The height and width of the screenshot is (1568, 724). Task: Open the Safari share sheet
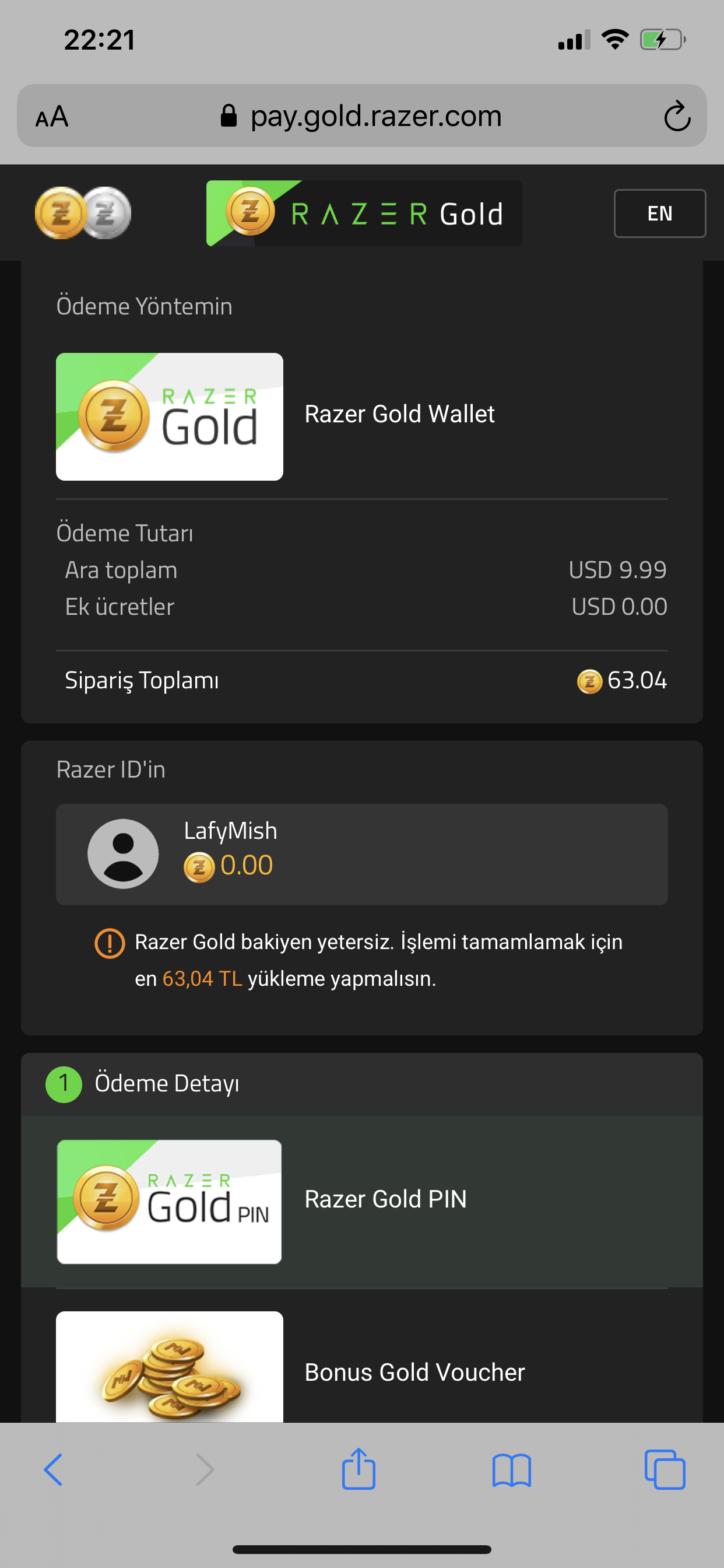coord(359,1468)
